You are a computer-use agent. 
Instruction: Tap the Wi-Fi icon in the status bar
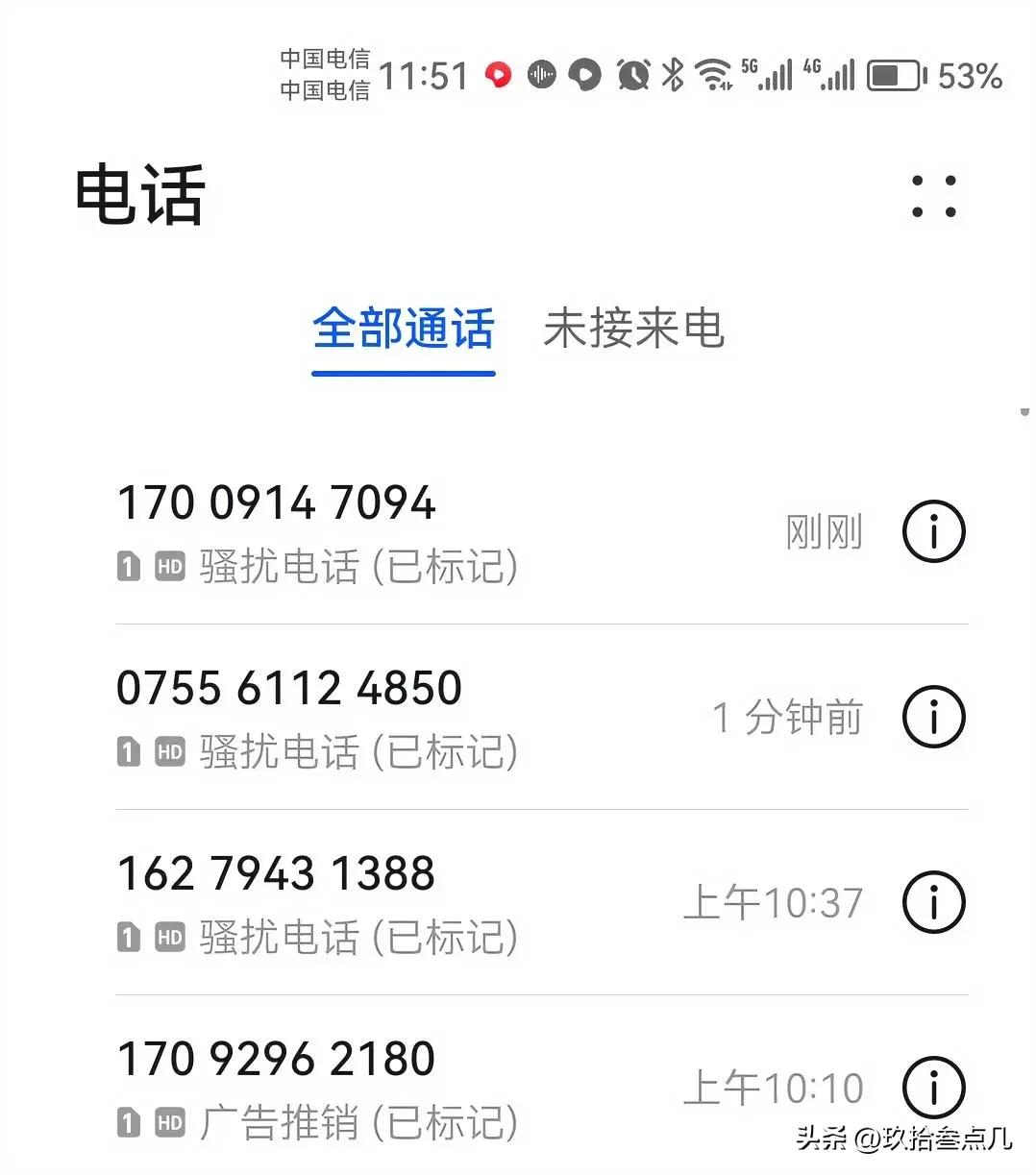coord(713,74)
